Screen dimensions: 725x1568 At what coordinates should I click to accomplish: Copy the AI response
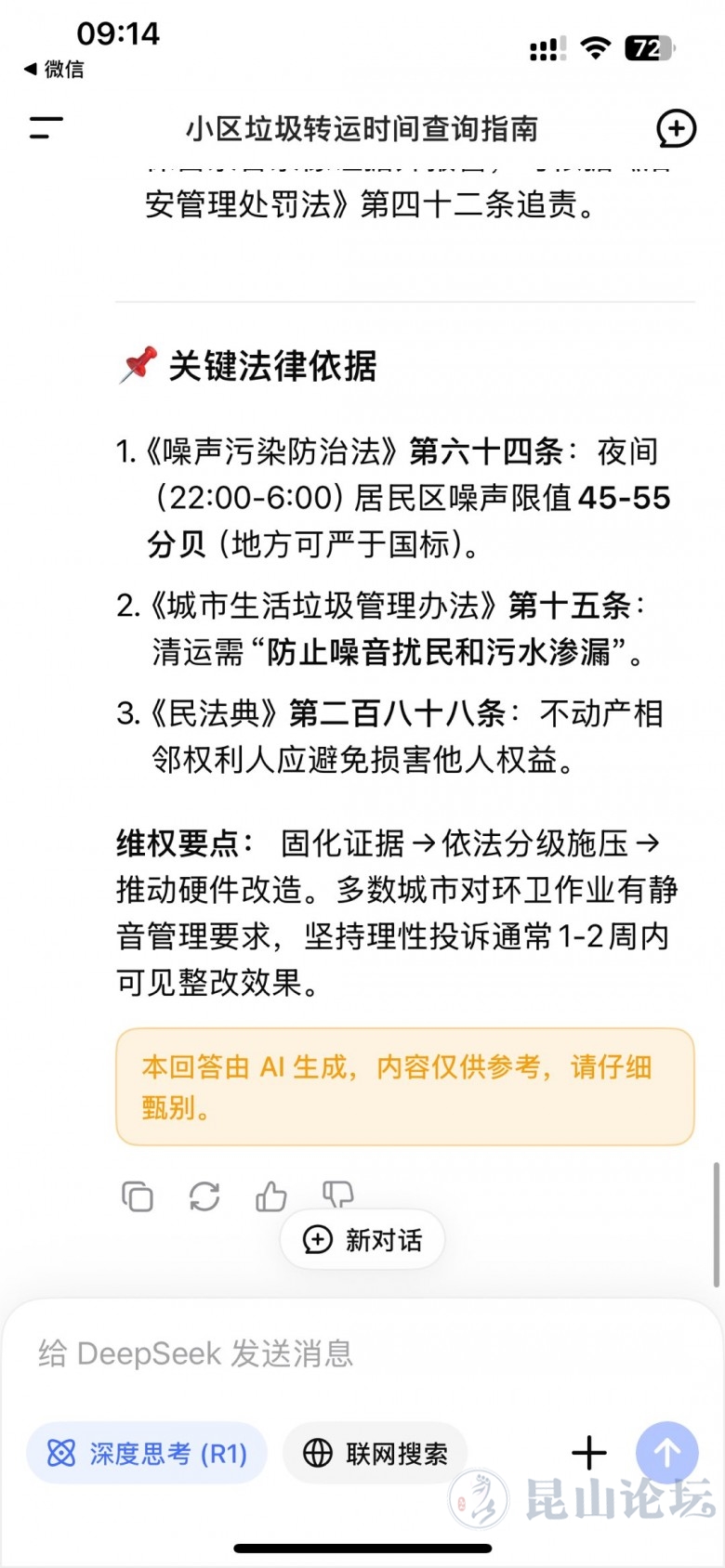138,1196
